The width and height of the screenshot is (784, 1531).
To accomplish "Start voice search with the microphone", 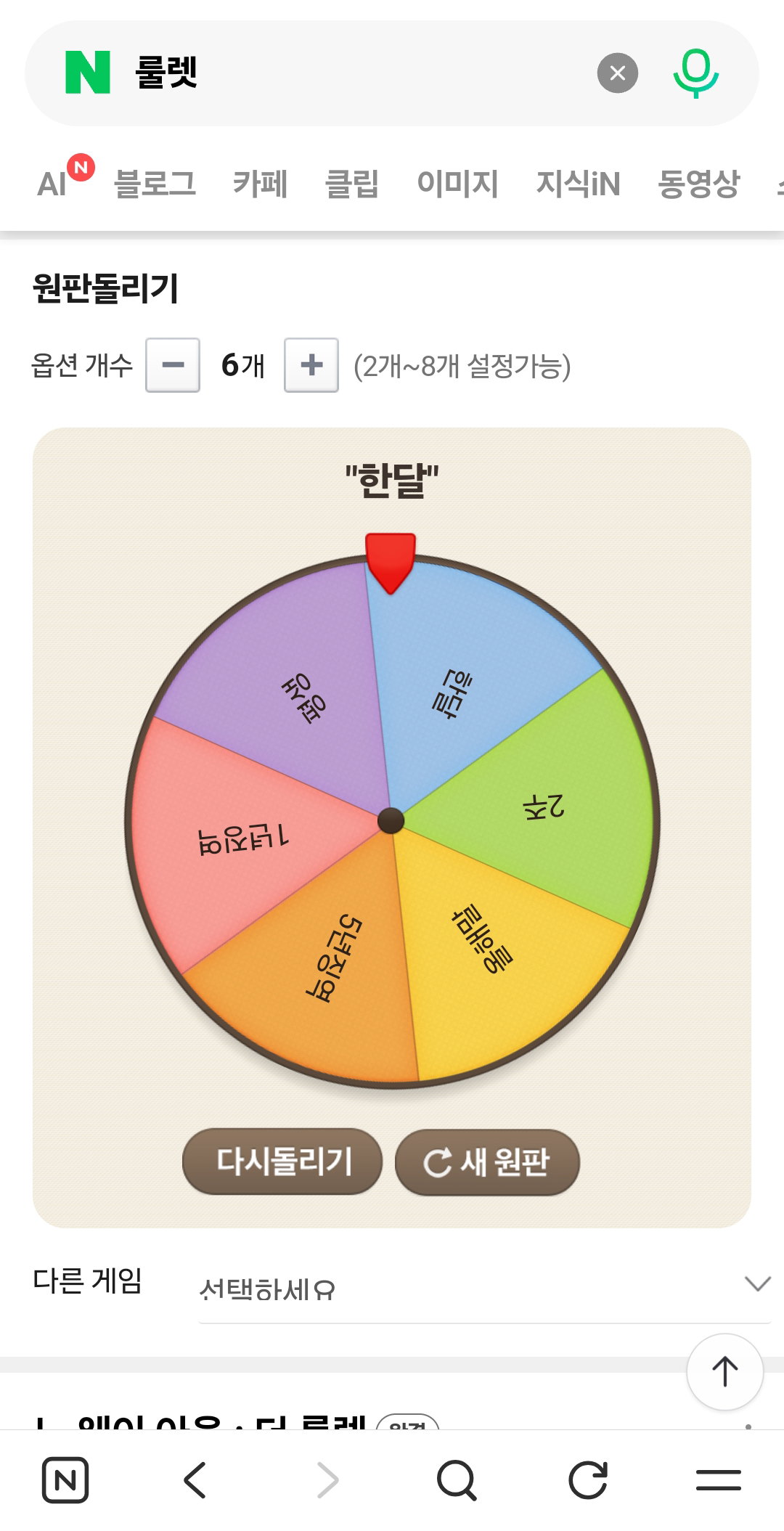I will (x=695, y=73).
